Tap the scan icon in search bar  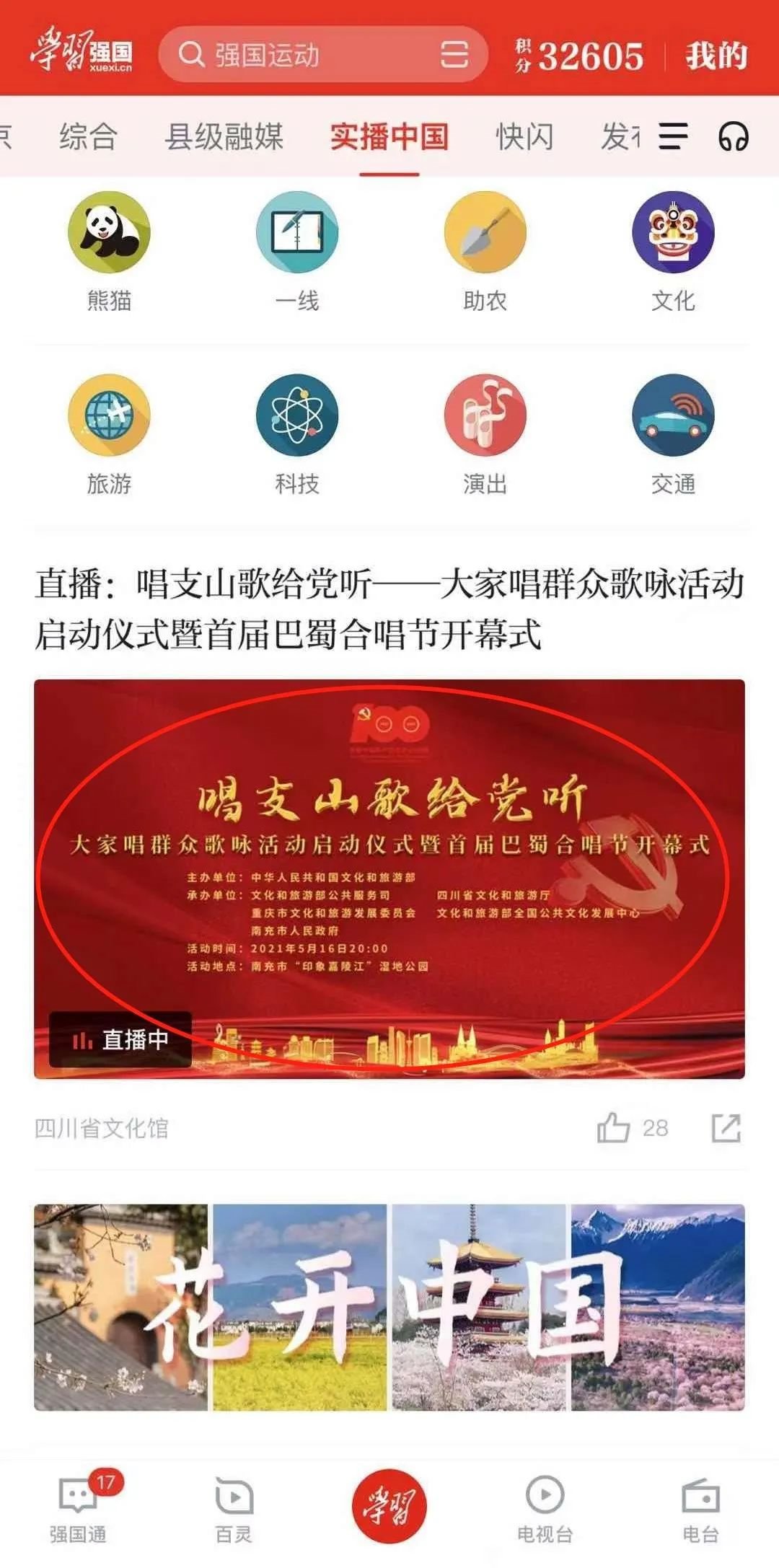[x=454, y=55]
